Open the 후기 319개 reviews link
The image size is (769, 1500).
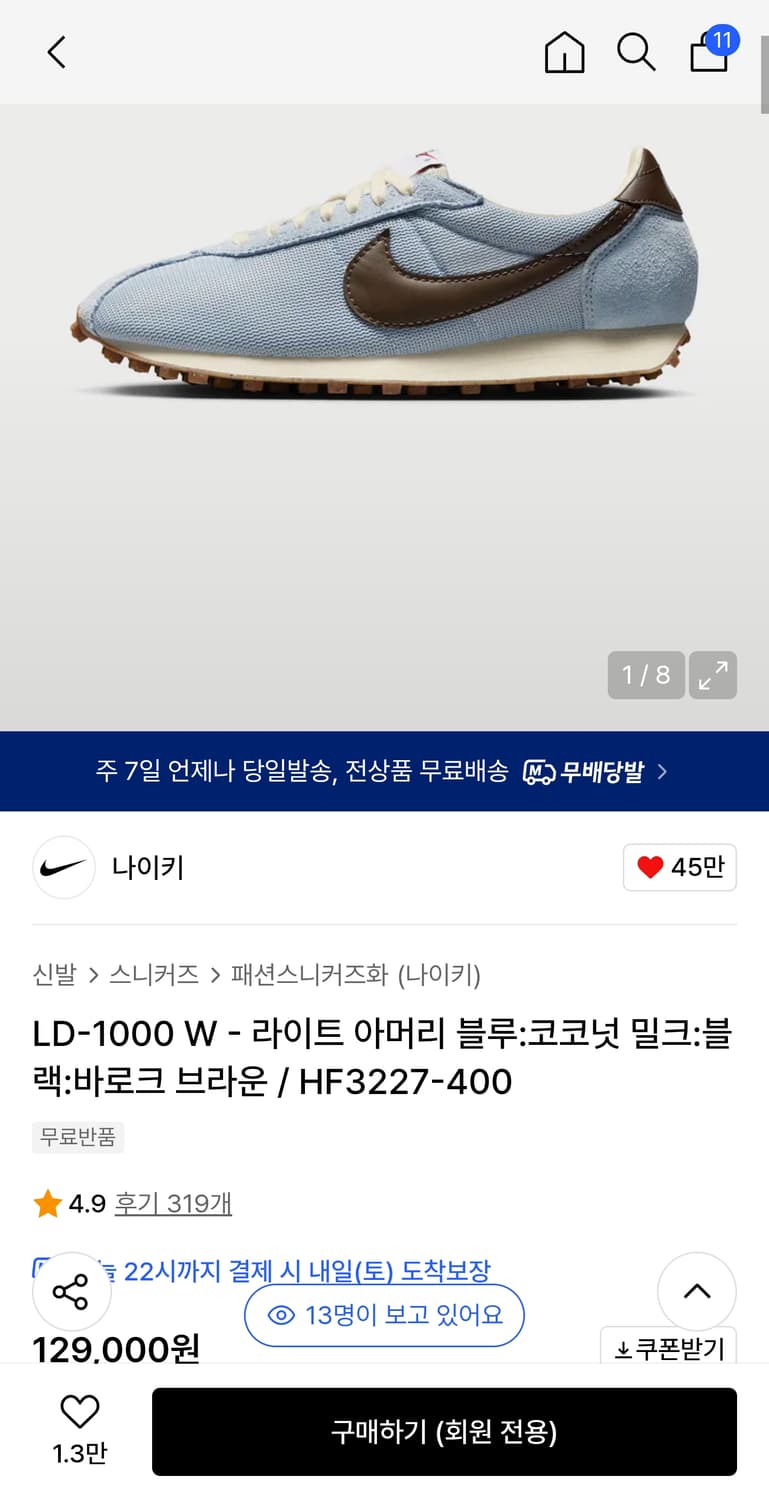tap(173, 1203)
